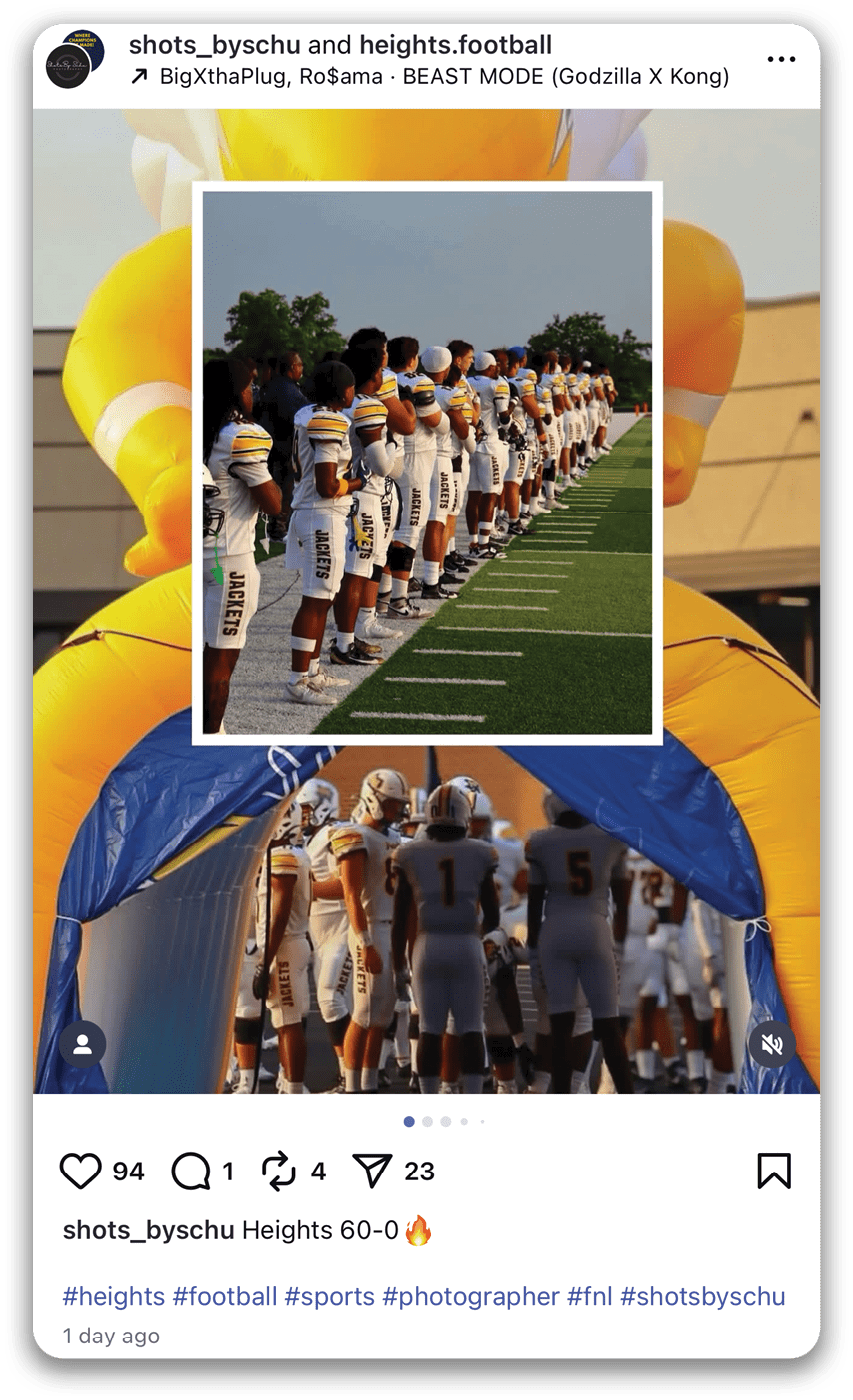Viewport: 853px width, 1400px height.
Task: Like the shots_byschu post
Action: coord(81,1171)
